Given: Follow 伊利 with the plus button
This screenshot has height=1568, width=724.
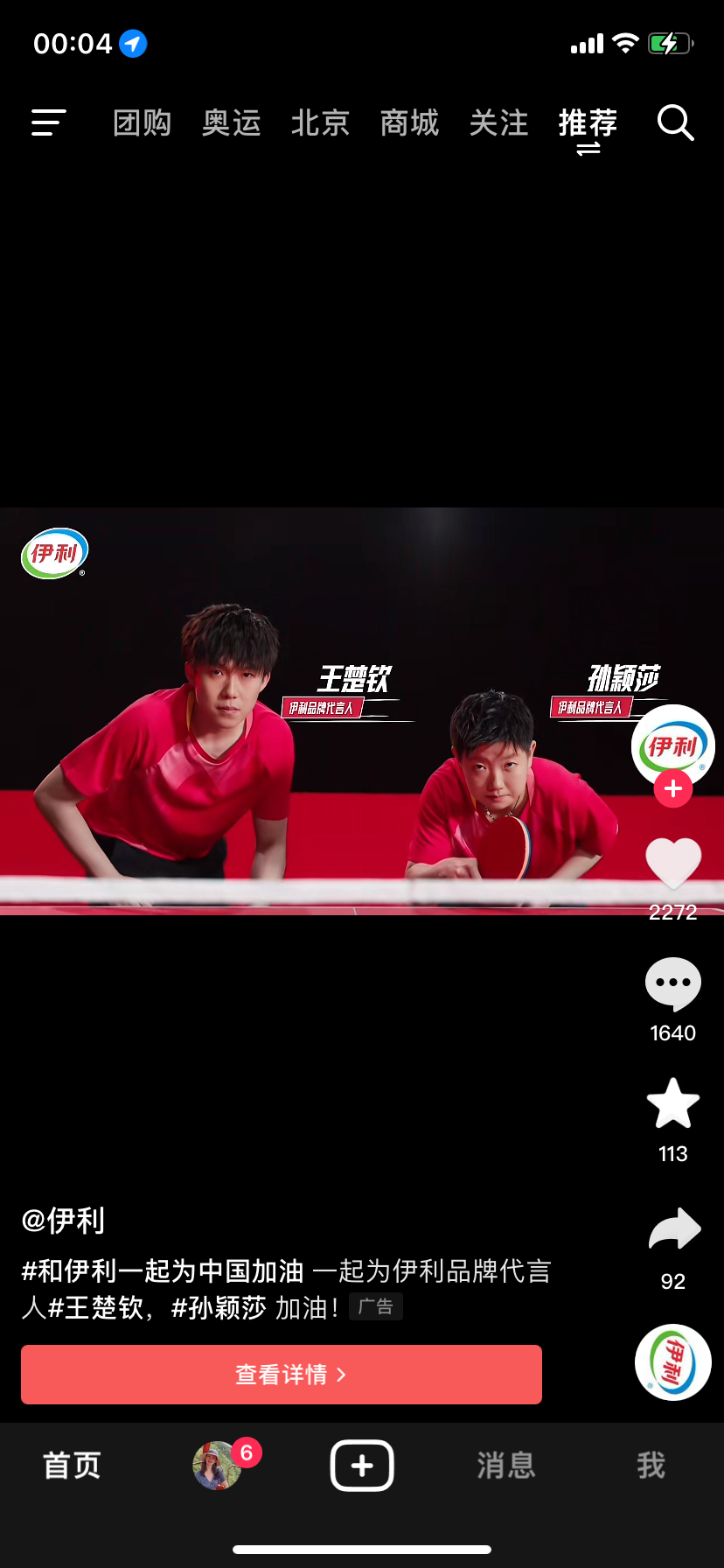Looking at the screenshot, I should click(x=672, y=788).
